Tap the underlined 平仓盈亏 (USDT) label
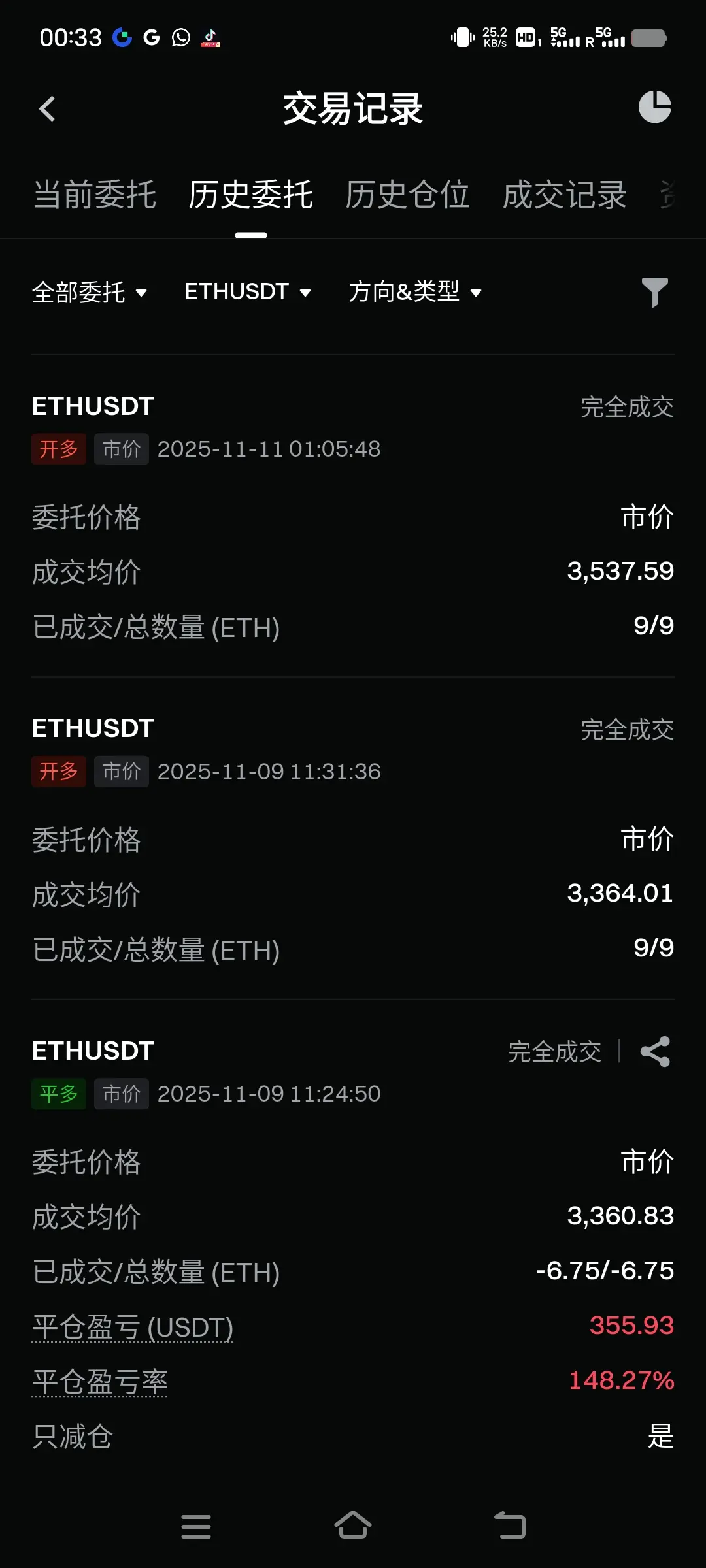 pos(133,1327)
